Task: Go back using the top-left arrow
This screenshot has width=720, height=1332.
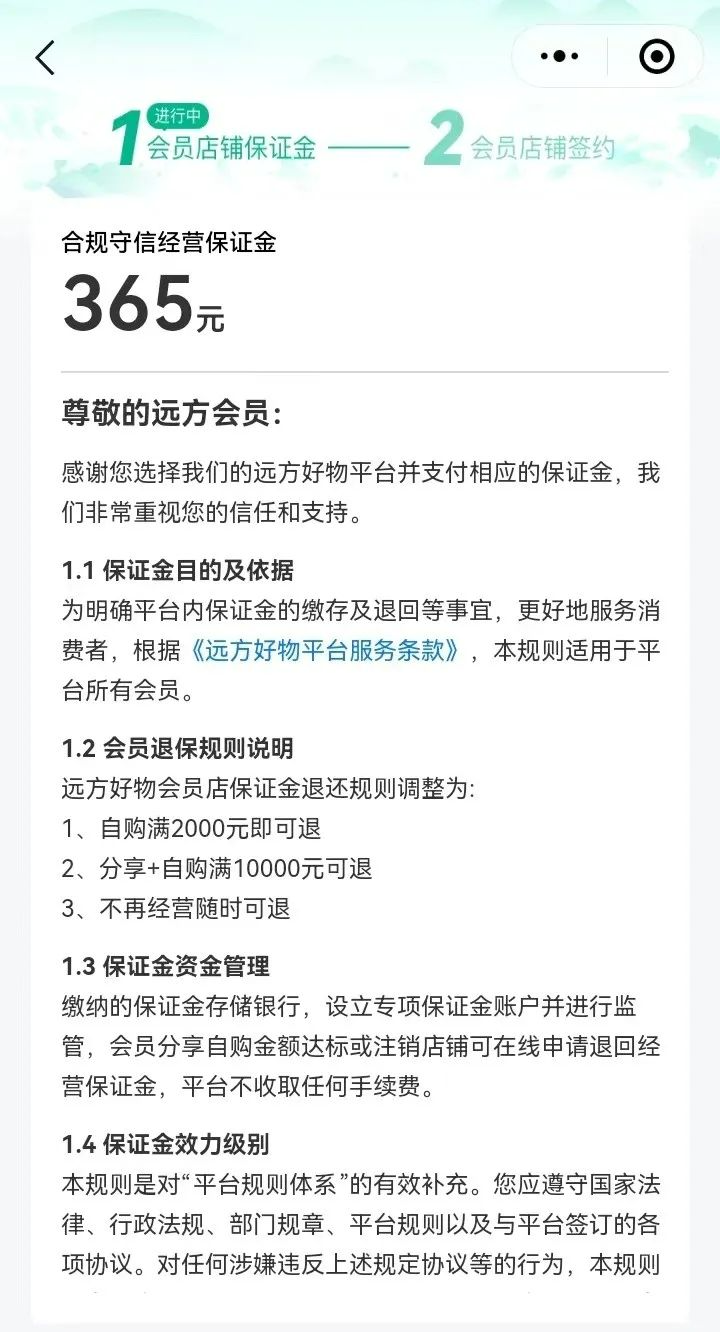Action: pyautogui.click(x=45, y=57)
